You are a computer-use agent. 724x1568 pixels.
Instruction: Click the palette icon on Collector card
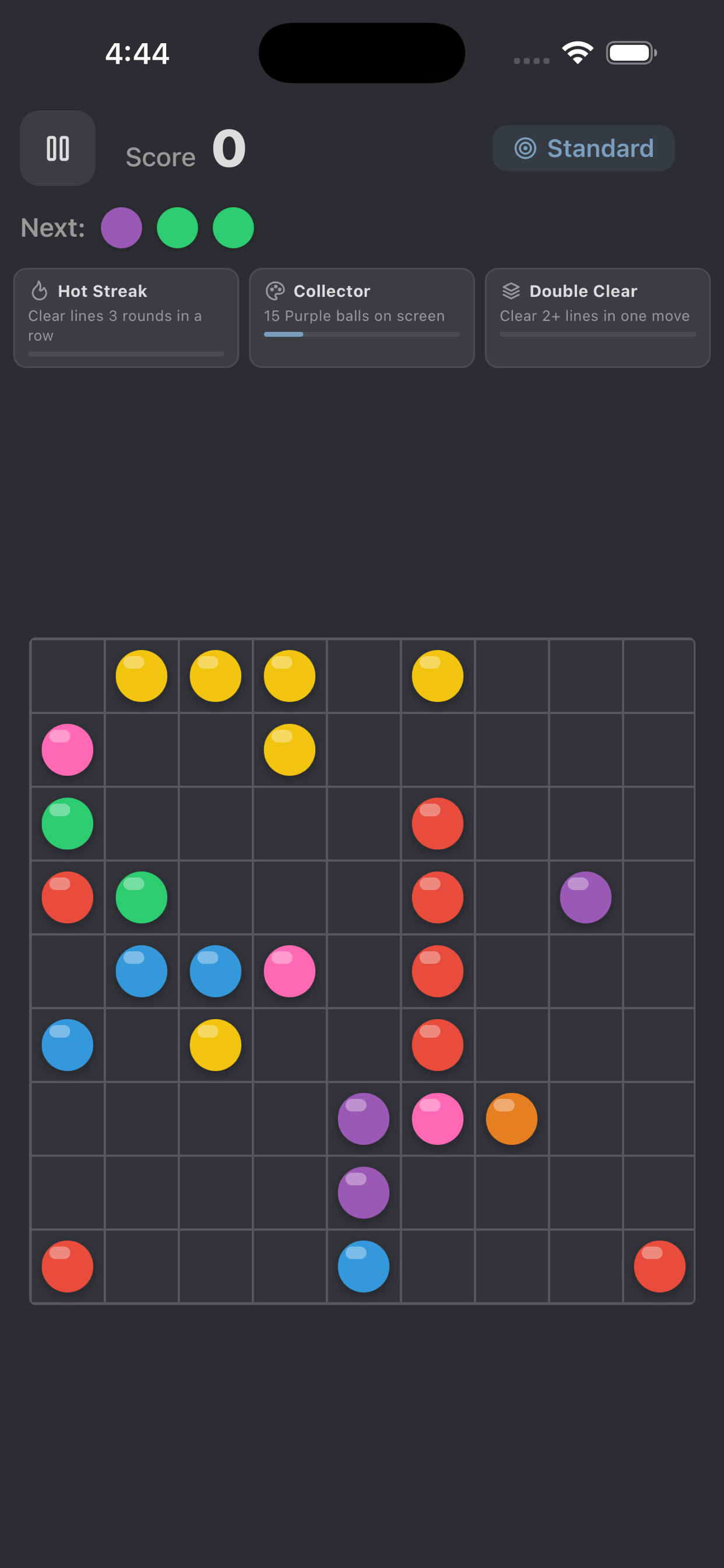coord(275,290)
